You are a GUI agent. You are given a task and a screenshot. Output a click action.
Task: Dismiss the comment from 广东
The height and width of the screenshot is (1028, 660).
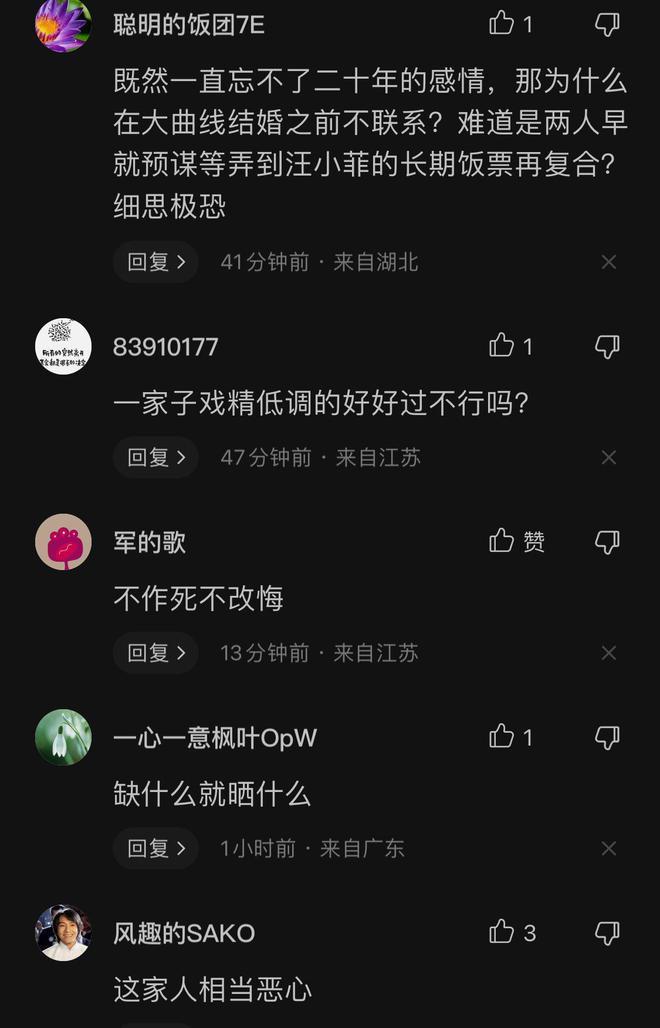pyautogui.click(x=608, y=848)
